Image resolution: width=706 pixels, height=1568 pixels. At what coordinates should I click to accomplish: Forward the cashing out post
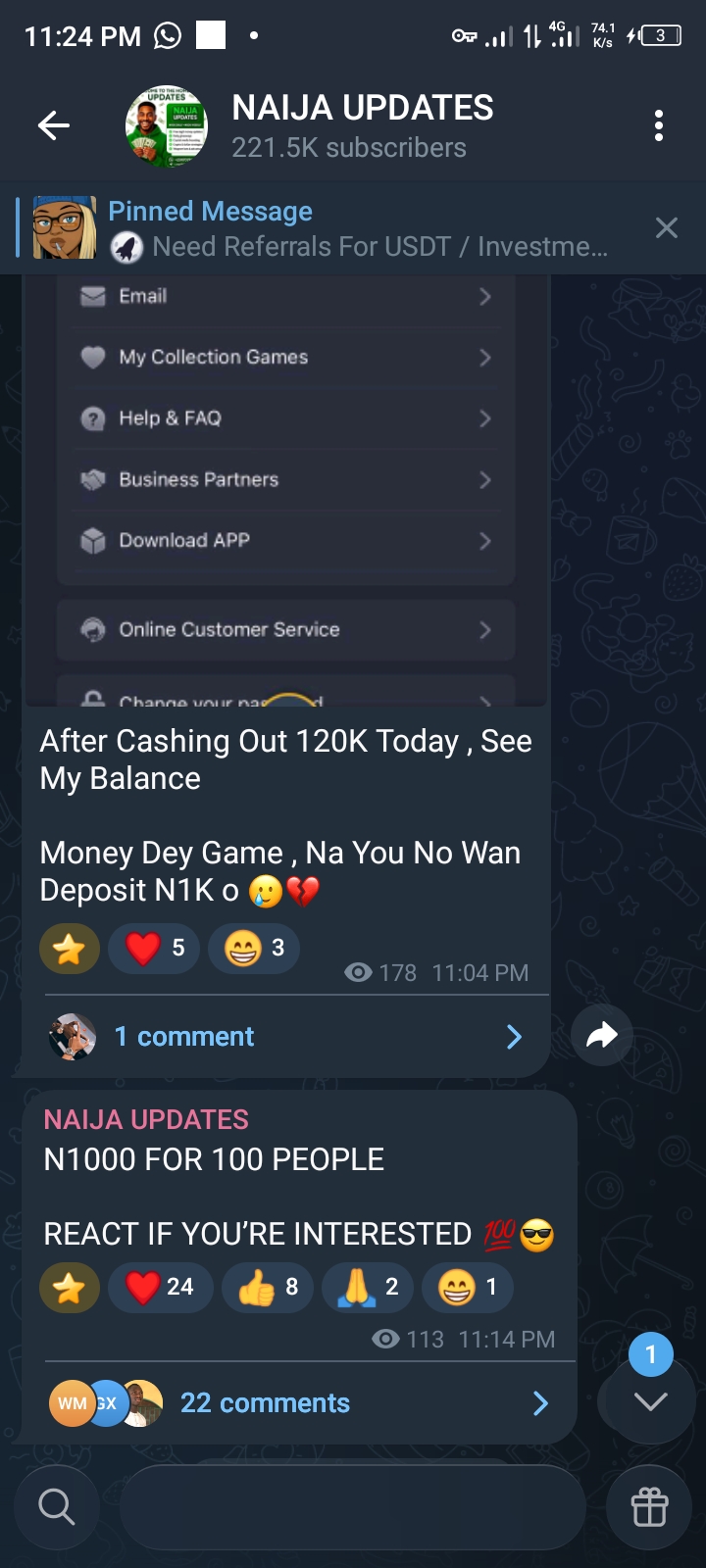pyautogui.click(x=601, y=1035)
